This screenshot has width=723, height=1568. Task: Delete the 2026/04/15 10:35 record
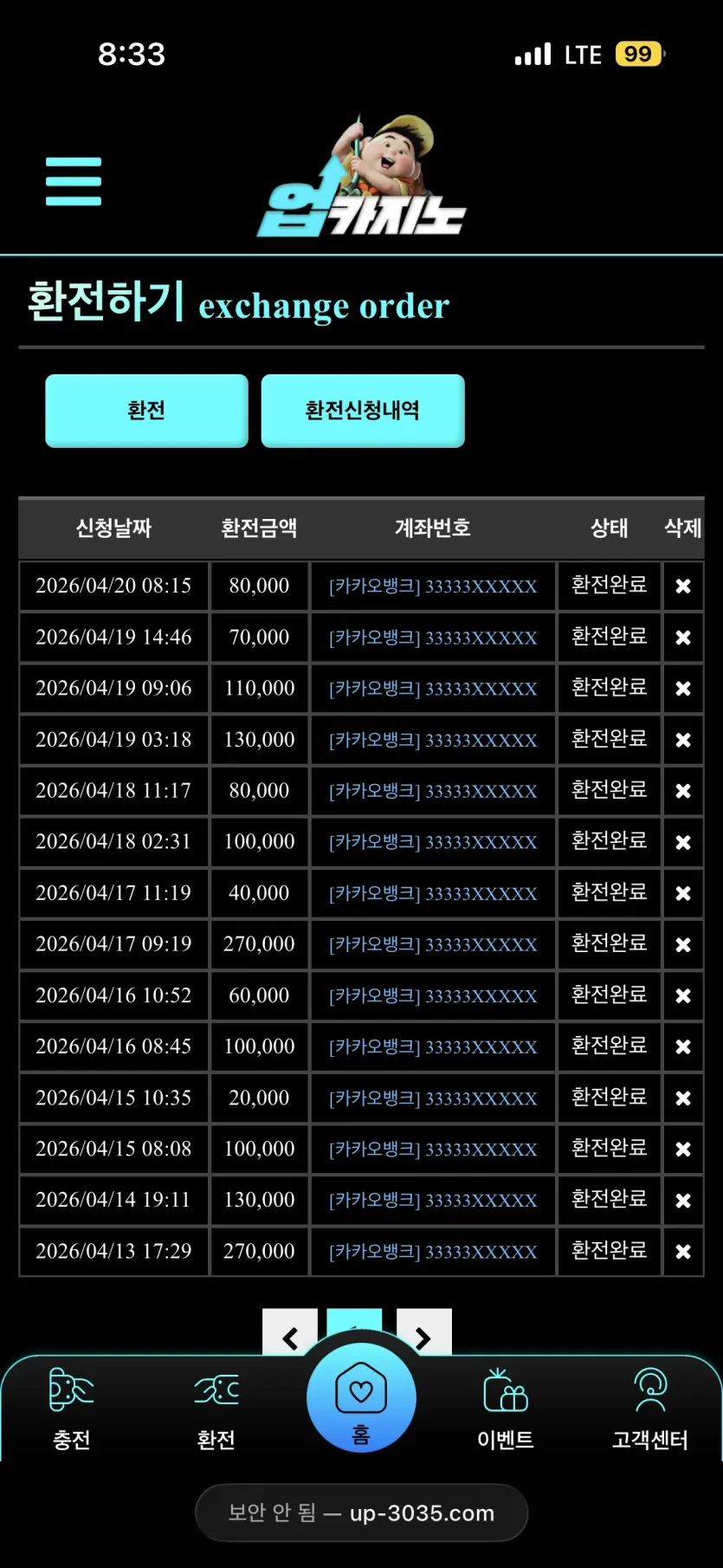[x=683, y=1098]
